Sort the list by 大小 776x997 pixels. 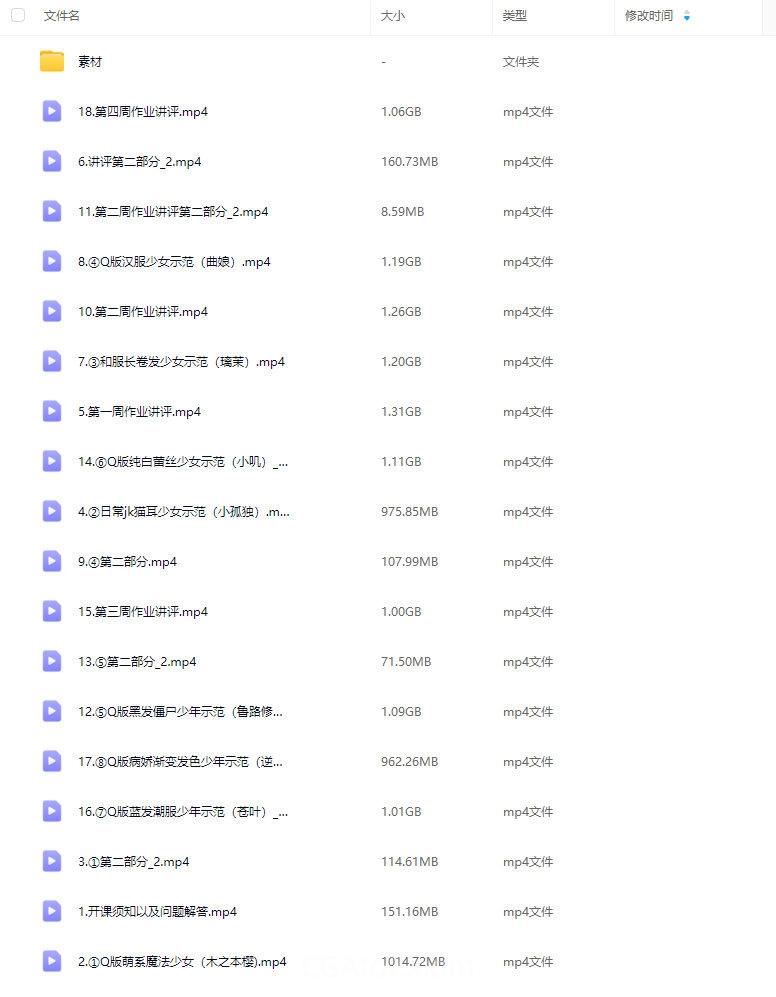click(x=393, y=16)
